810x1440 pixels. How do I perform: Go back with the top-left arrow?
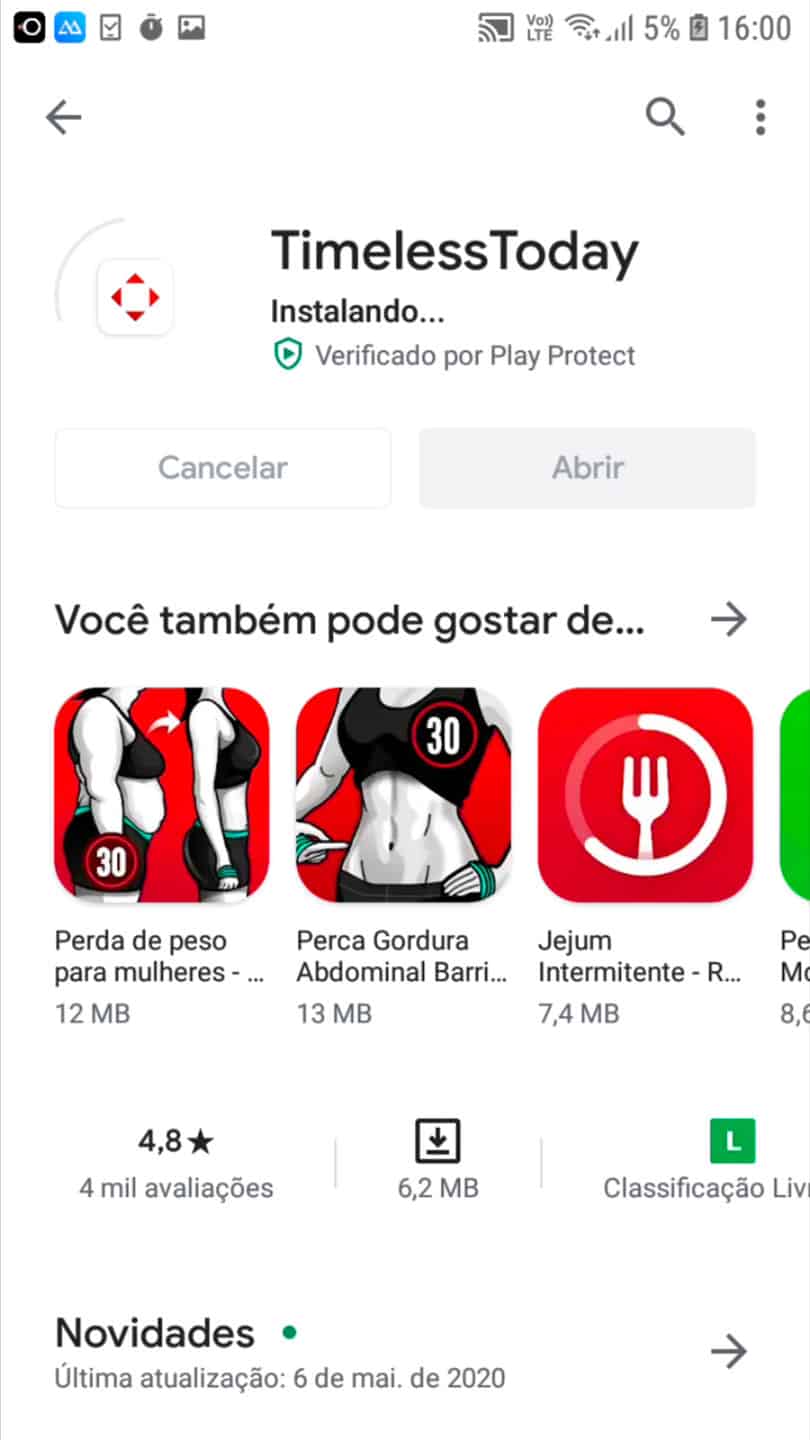(x=63, y=118)
